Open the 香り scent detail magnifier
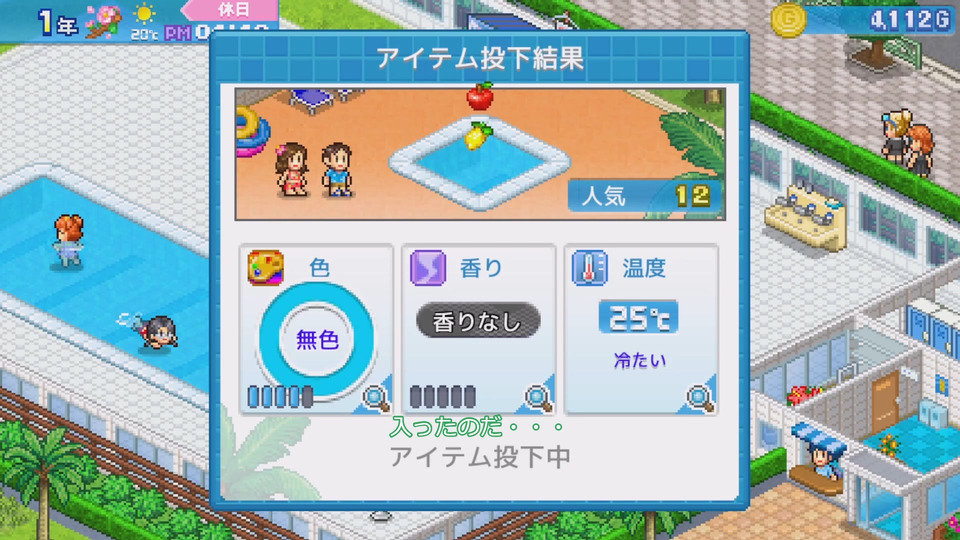 [538, 398]
